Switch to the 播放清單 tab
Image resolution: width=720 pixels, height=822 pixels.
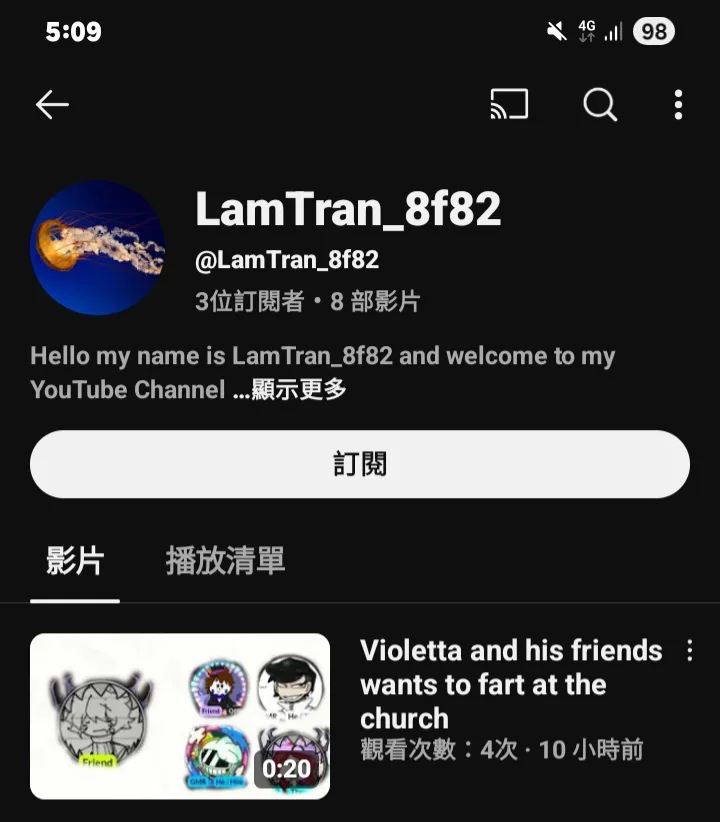tap(225, 561)
